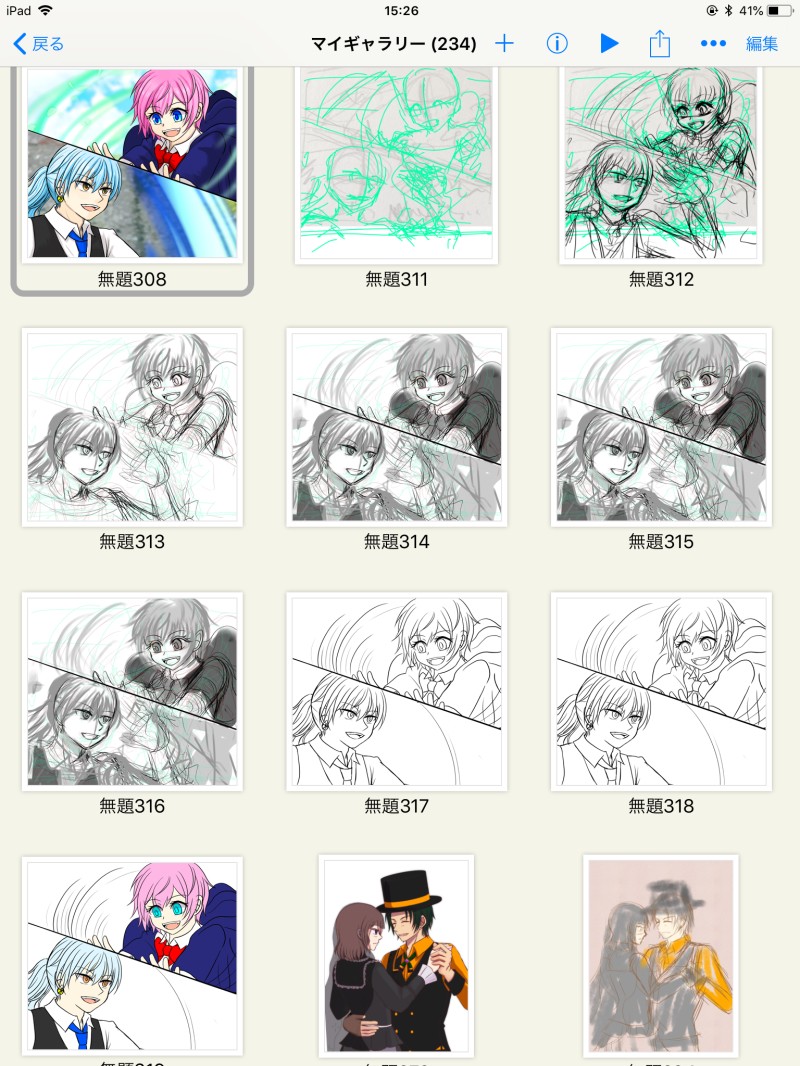800x1066 pixels.
Task: View the 無題314 drawing
Action: [396, 427]
